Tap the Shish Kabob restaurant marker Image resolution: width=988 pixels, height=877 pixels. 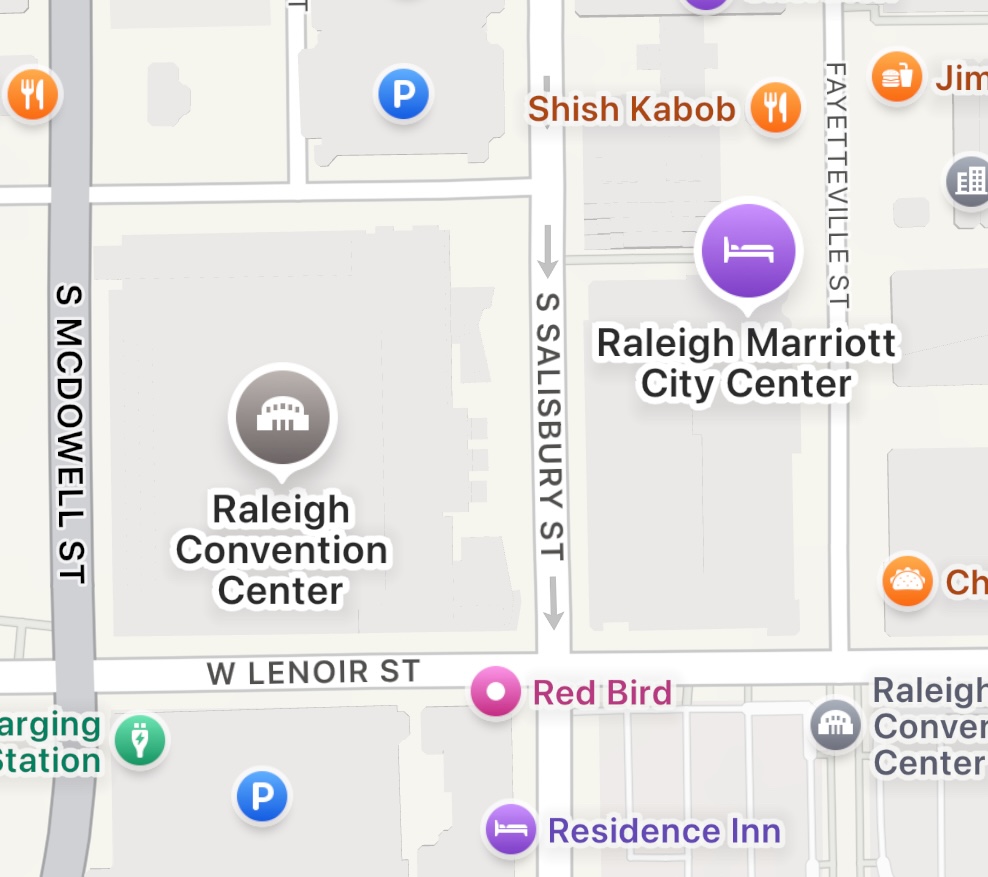(x=776, y=106)
